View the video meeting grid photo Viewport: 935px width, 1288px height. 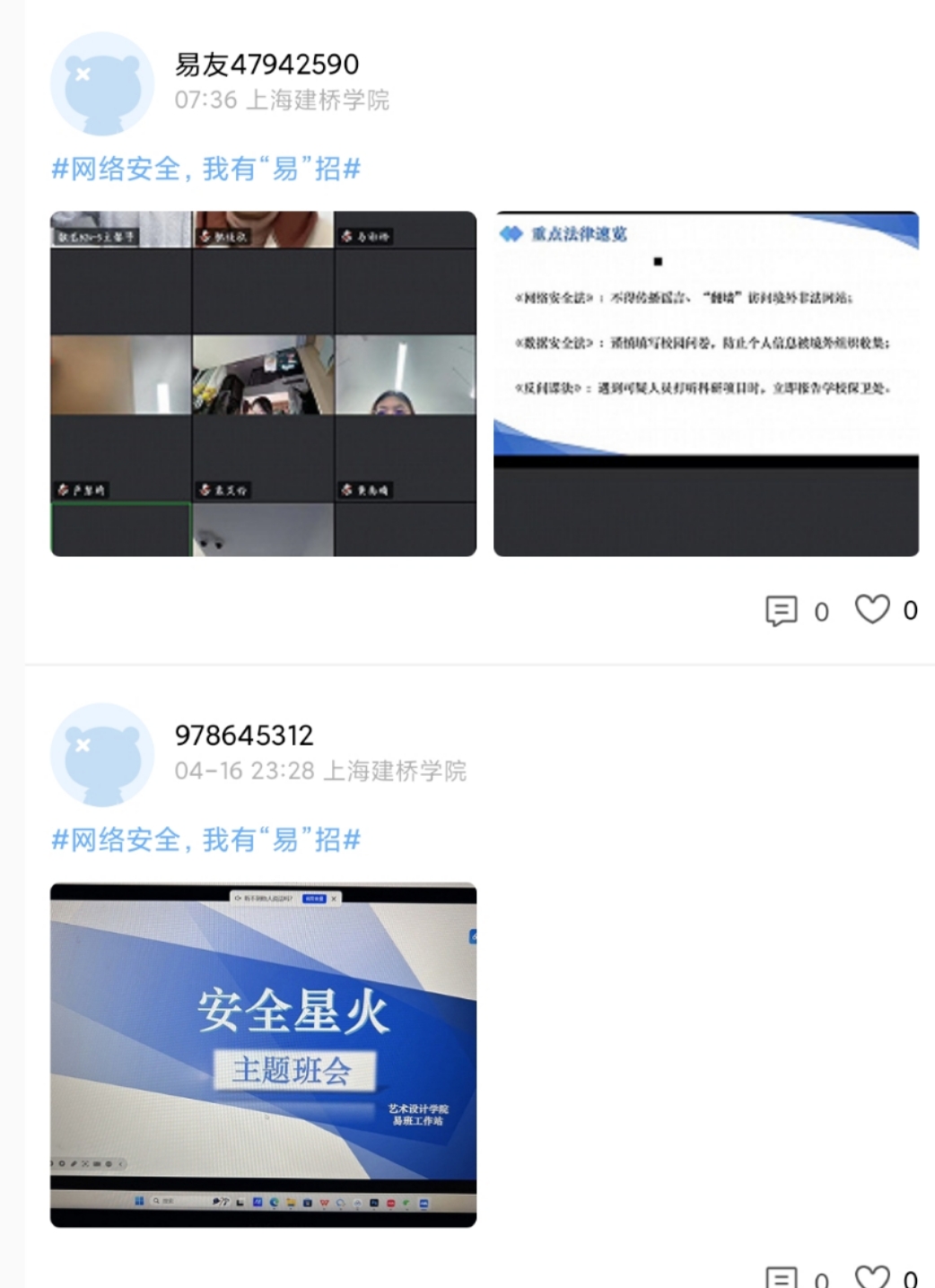pos(263,384)
